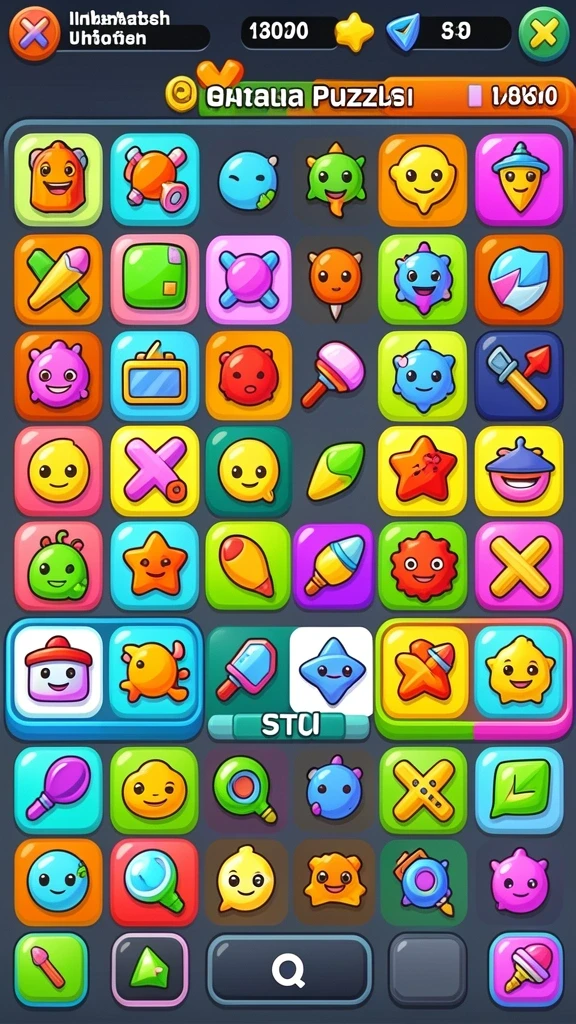This screenshot has height=1024, width=576.
Task: Open the magnifier search button at the bottom
Action: coord(289,969)
